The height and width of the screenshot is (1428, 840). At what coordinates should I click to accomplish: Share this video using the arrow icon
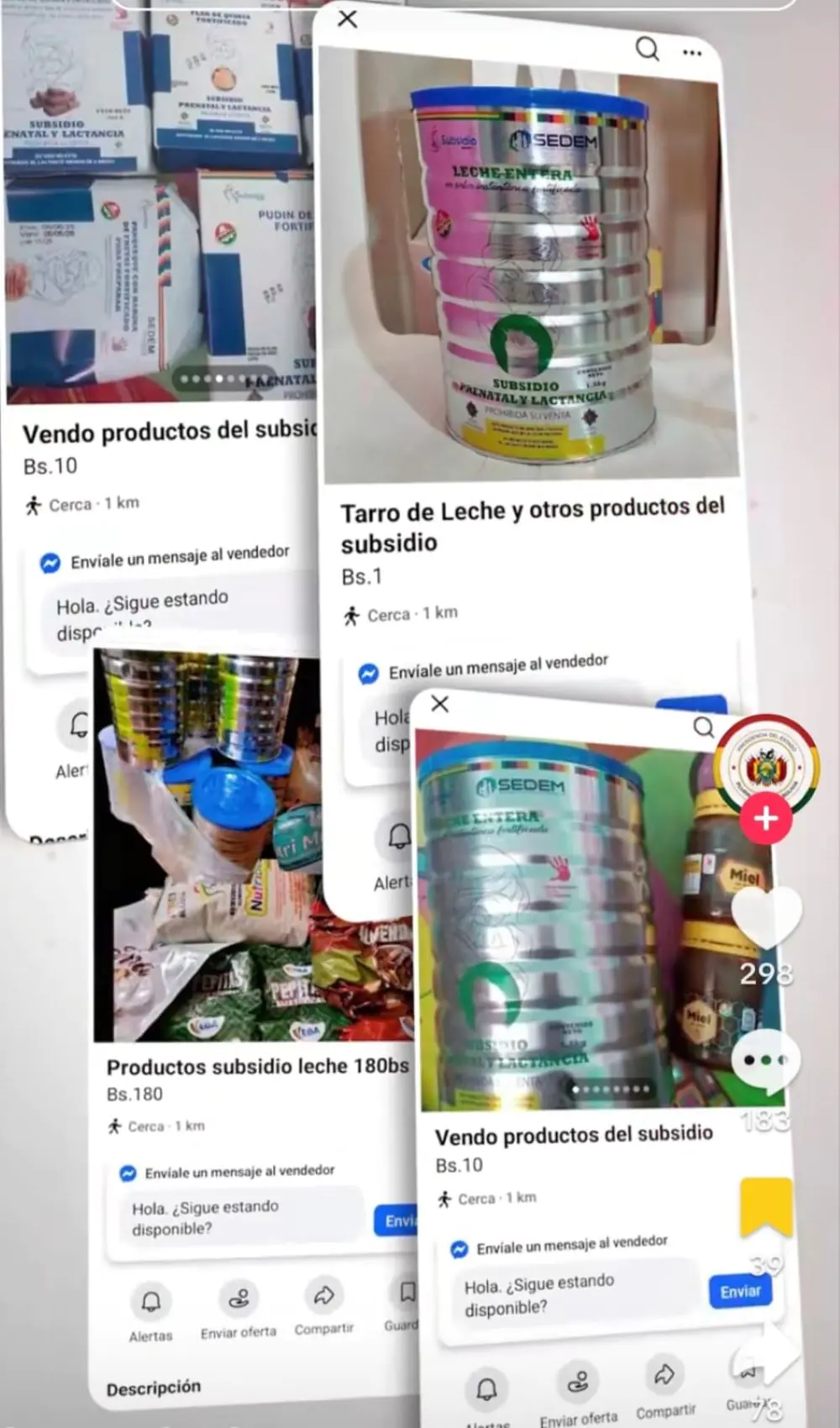765,1354
